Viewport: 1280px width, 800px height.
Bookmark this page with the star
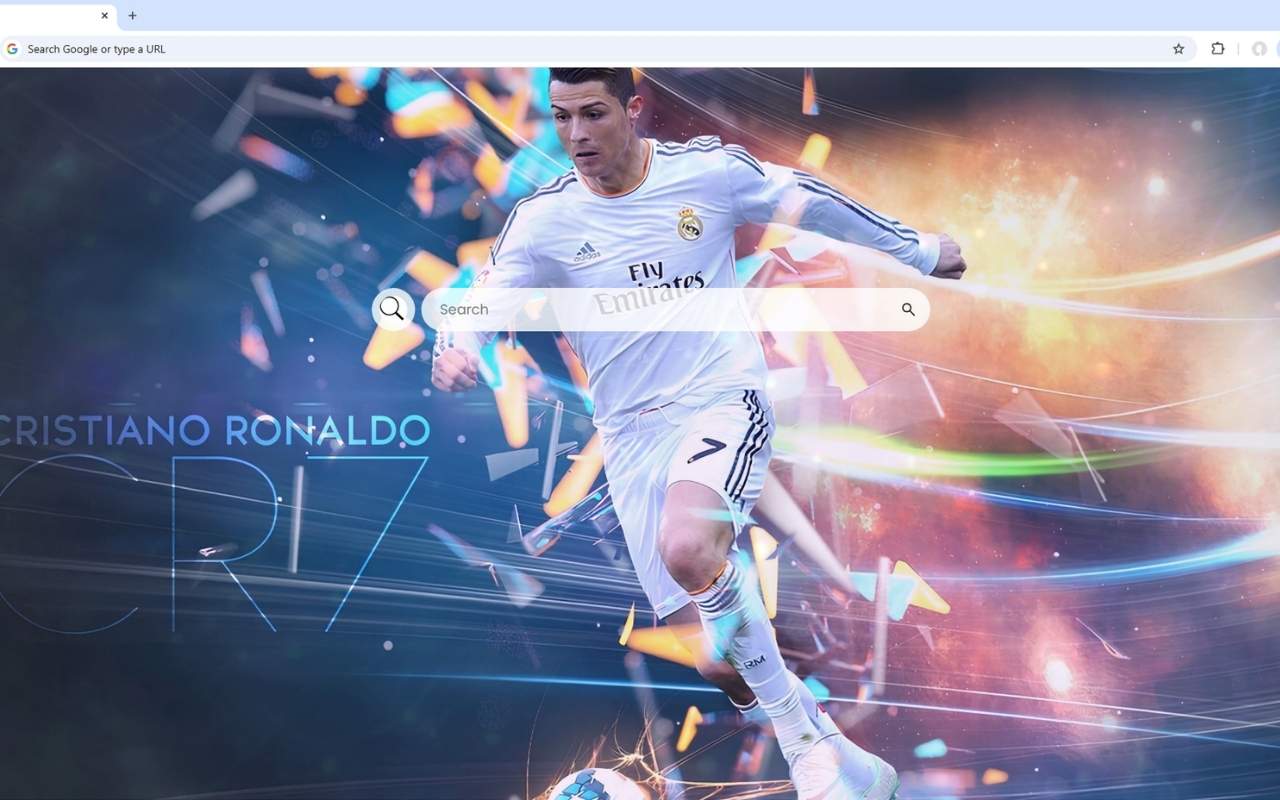[x=1178, y=49]
